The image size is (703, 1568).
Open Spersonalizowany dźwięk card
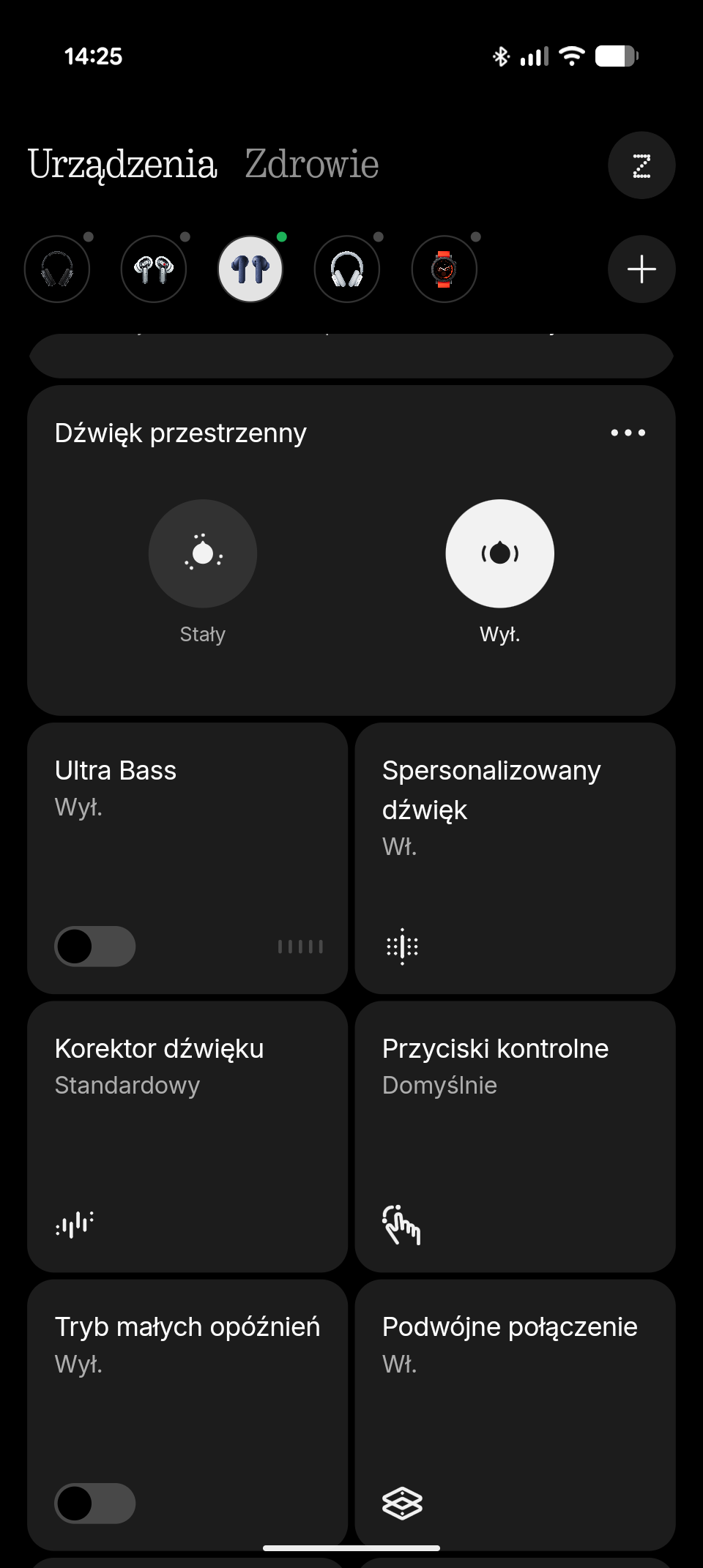pos(515,858)
